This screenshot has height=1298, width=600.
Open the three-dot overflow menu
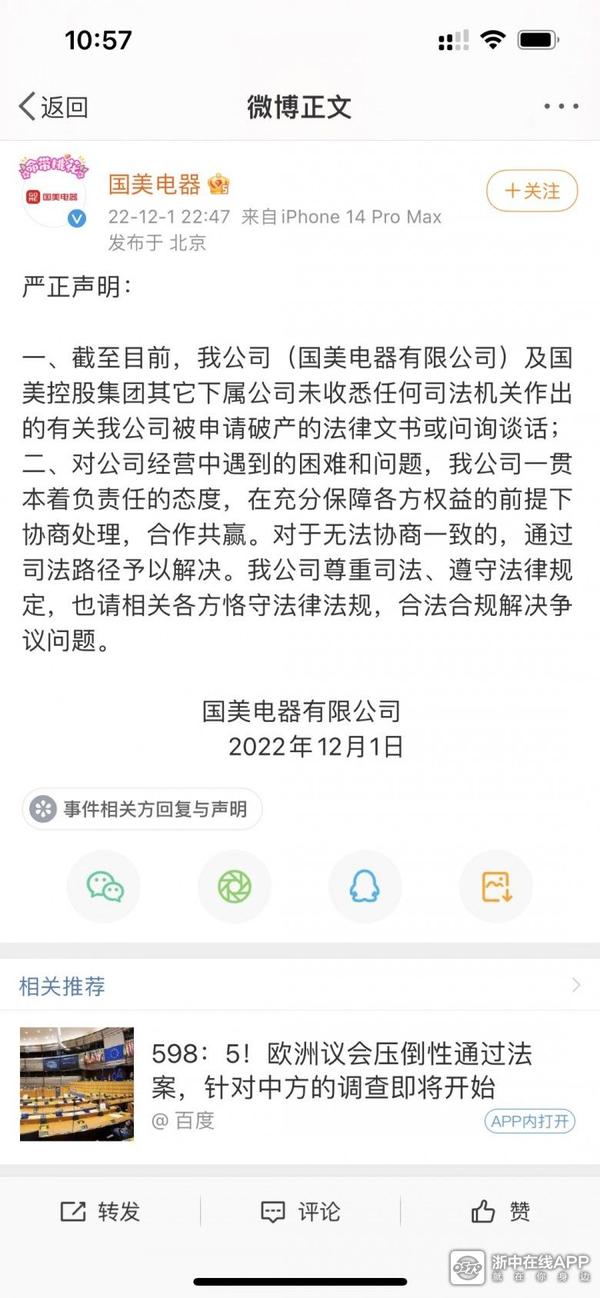tap(561, 107)
